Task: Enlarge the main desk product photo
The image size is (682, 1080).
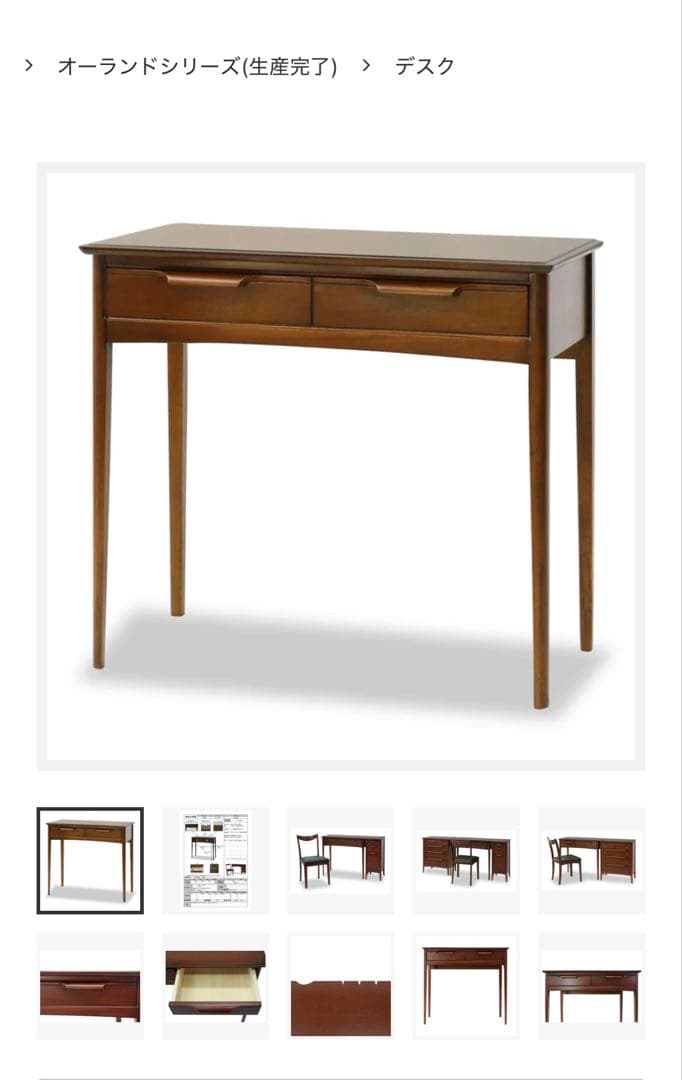Action: [341, 465]
